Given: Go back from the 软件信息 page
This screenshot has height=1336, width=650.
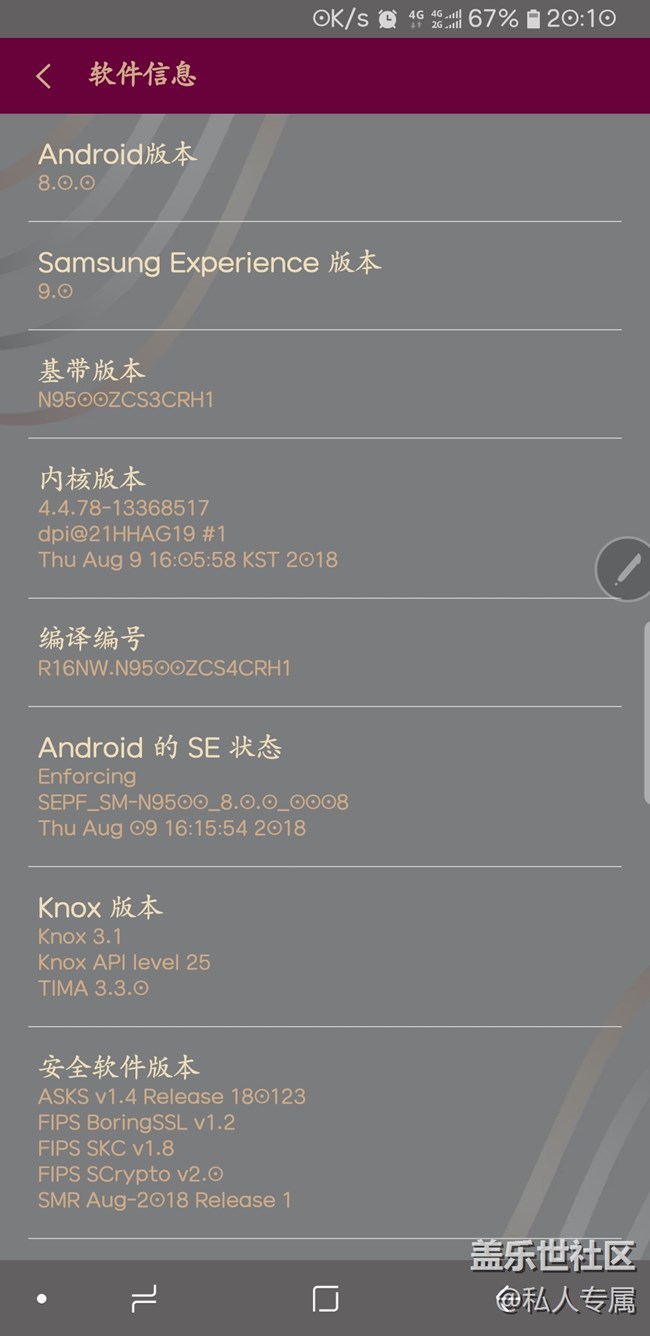Looking at the screenshot, I should coord(43,76).
